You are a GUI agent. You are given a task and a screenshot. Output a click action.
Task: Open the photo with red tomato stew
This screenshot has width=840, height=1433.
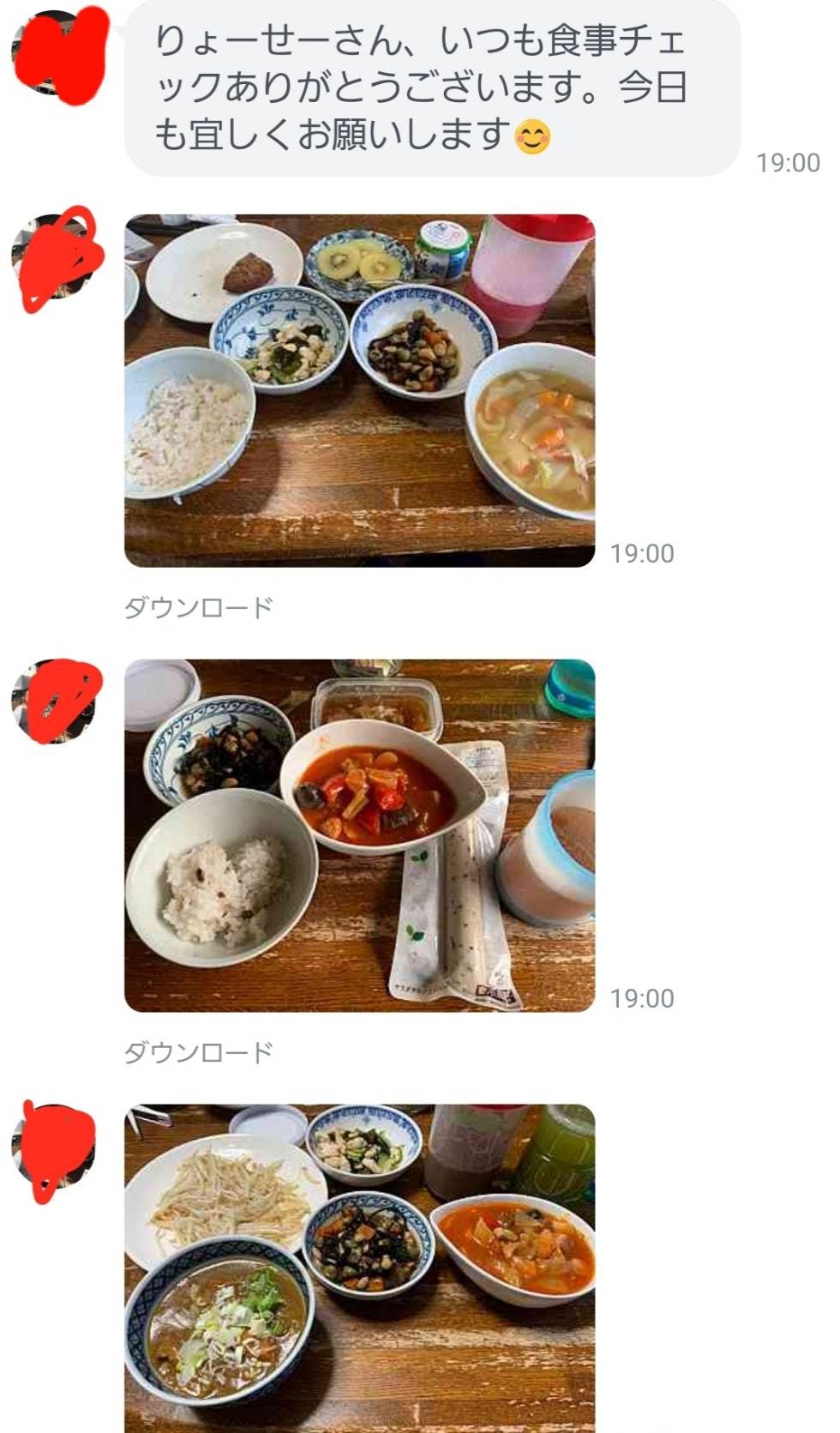click(x=359, y=835)
